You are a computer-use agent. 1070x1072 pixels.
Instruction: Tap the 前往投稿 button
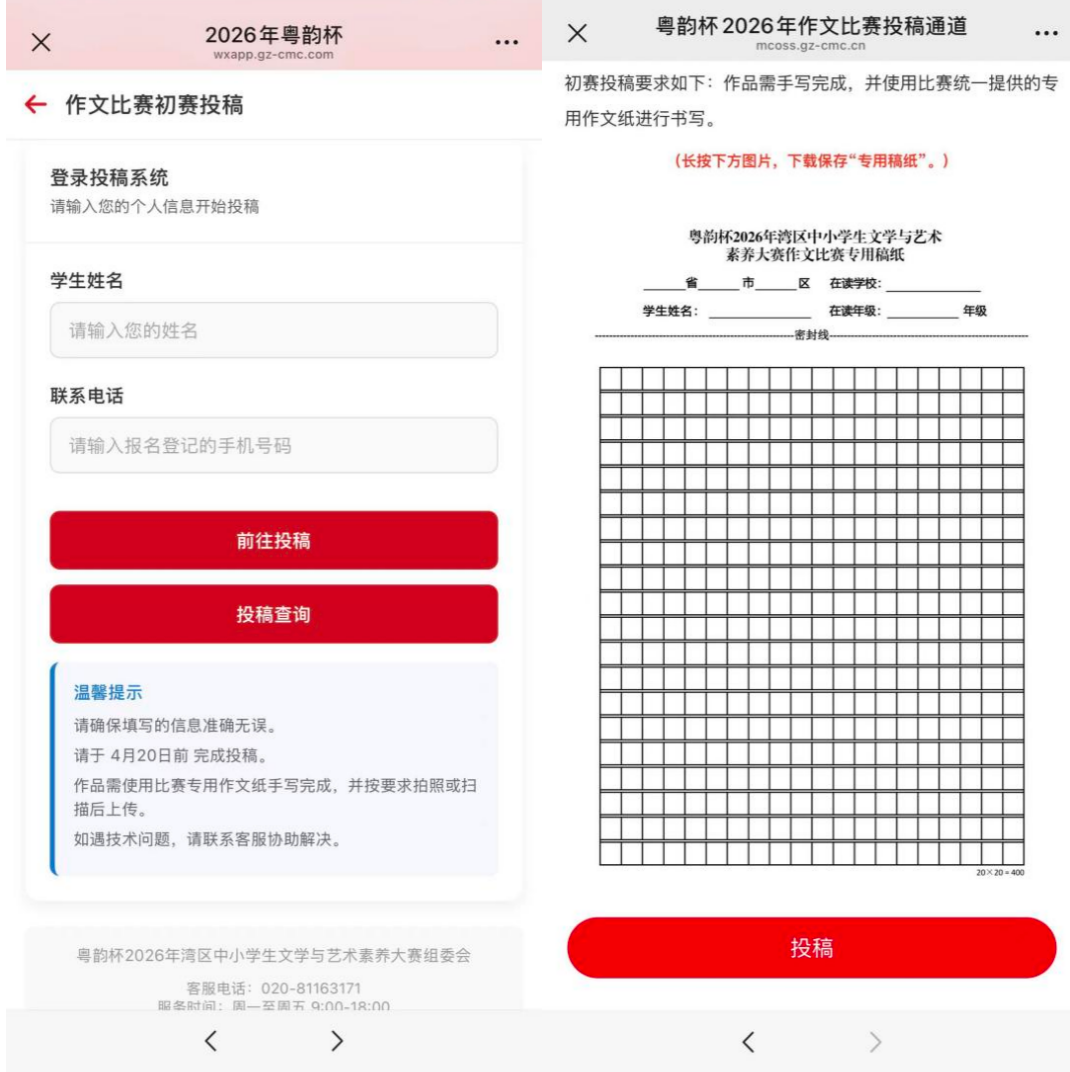[x=273, y=540]
